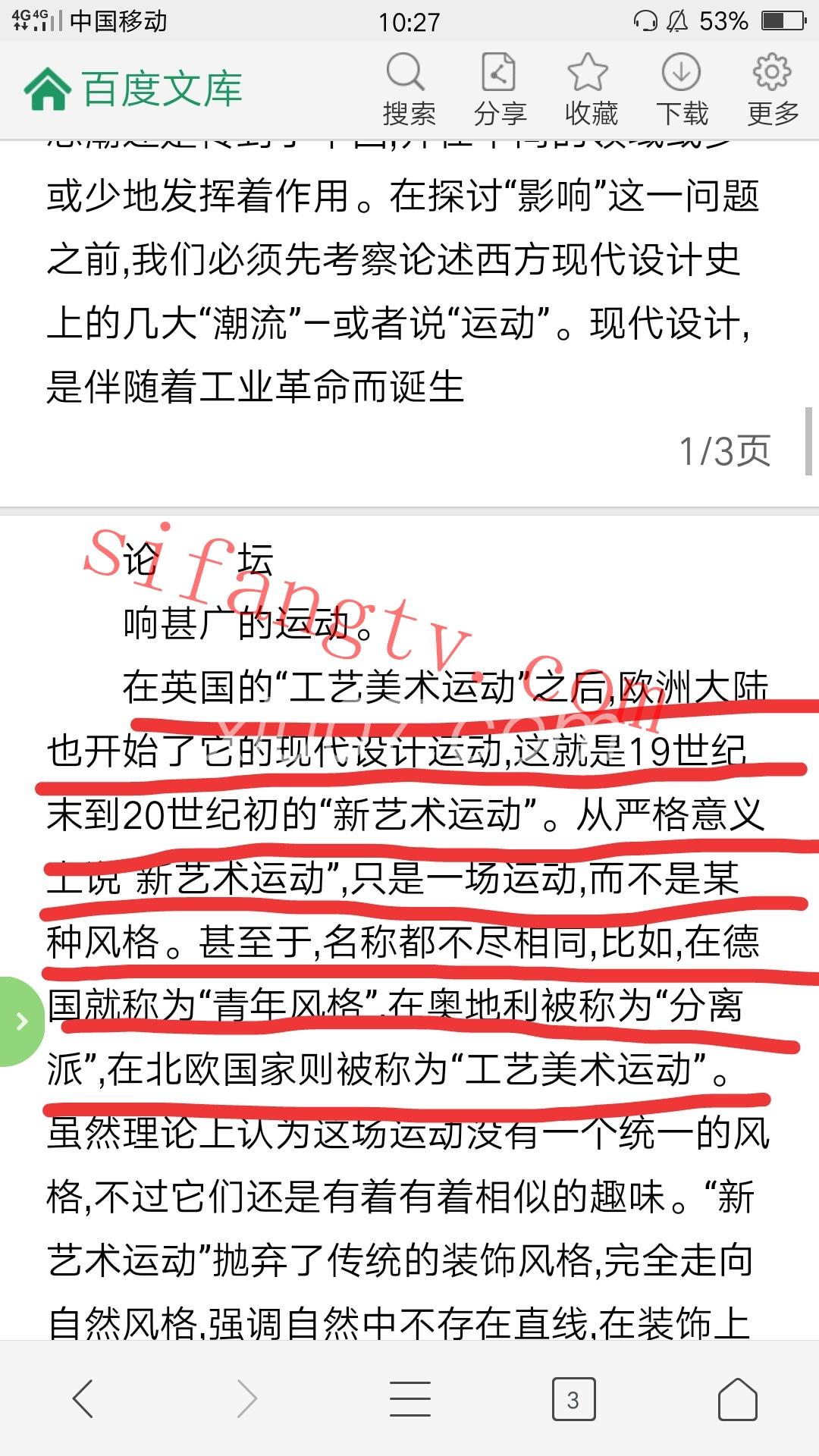This screenshot has height=1456, width=819.
Task: Expand the green side arrow tab
Action: (20, 1021)
